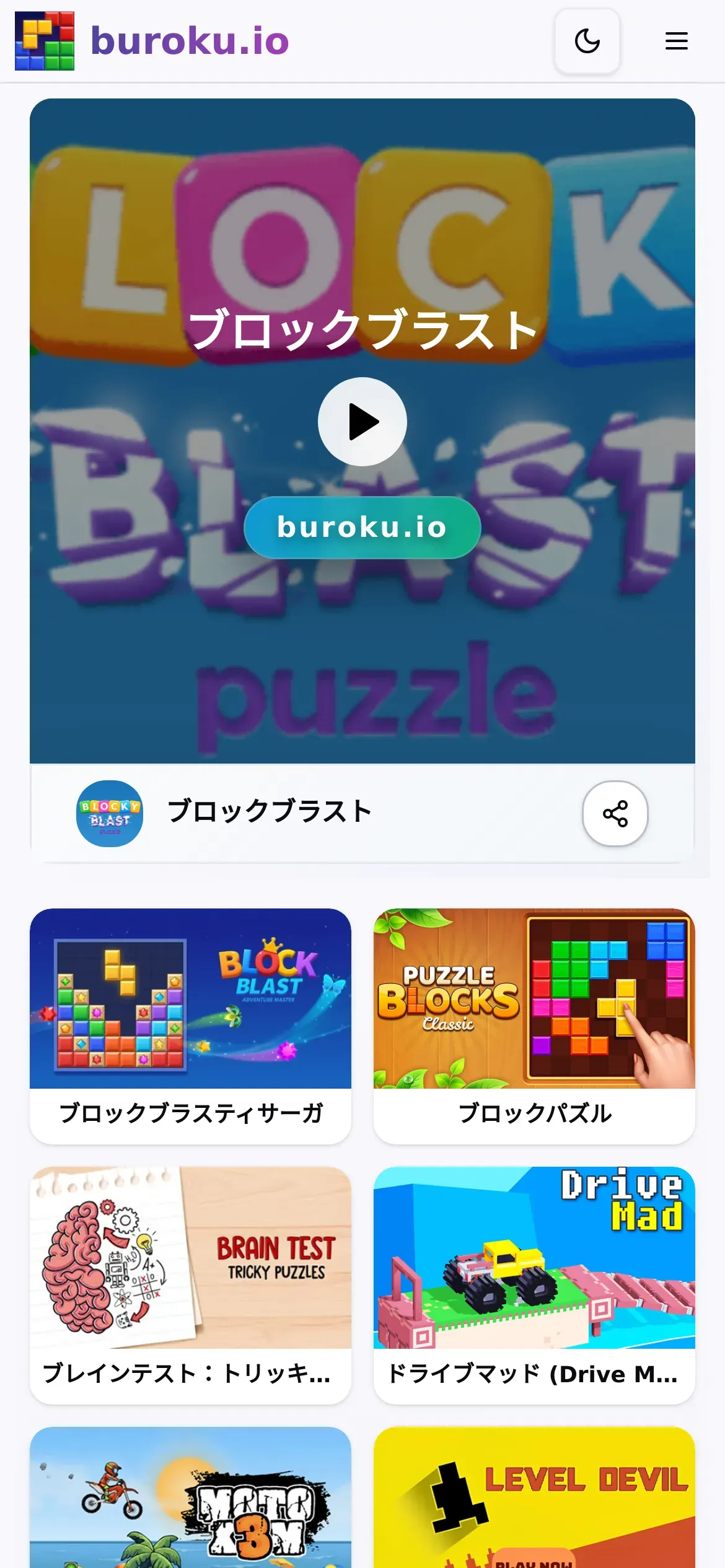Open the hamburger navigation menu
Viewport: 725px width, 1568px height.
[676, 41]
